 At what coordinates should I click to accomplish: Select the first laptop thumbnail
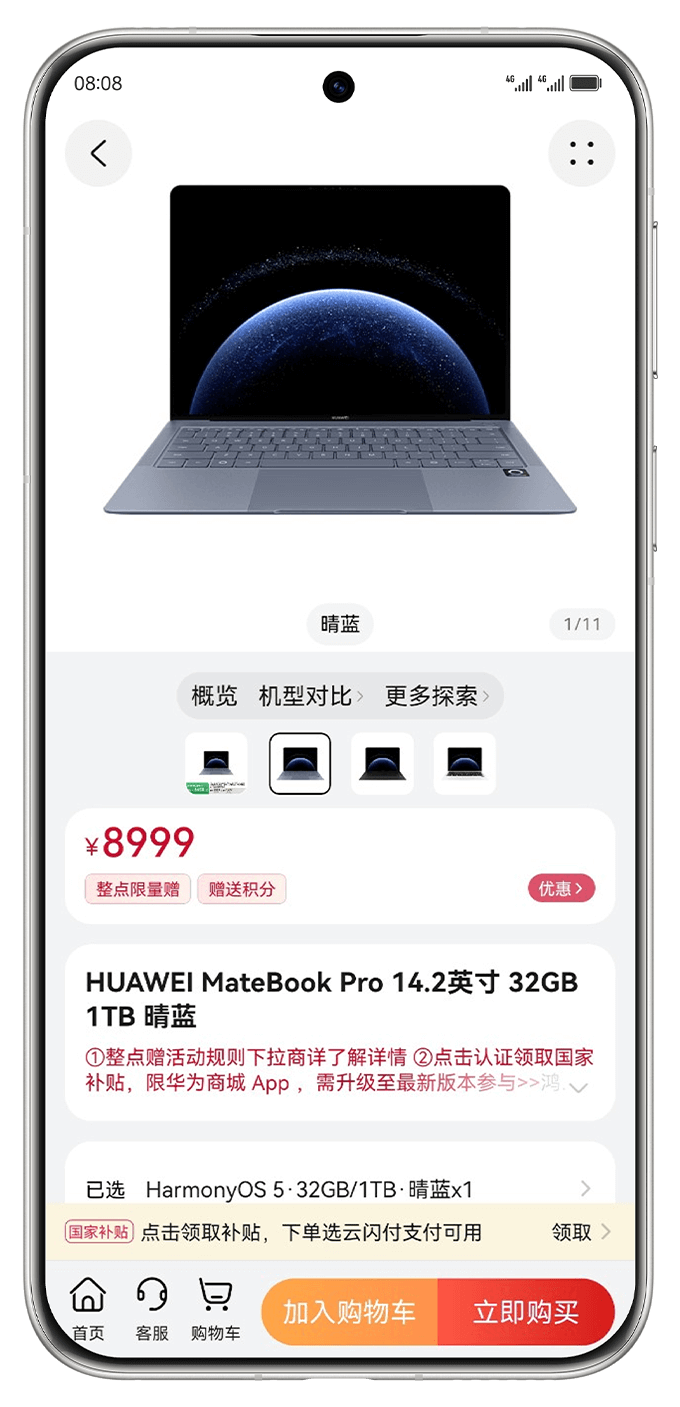[x=216, y=763]
